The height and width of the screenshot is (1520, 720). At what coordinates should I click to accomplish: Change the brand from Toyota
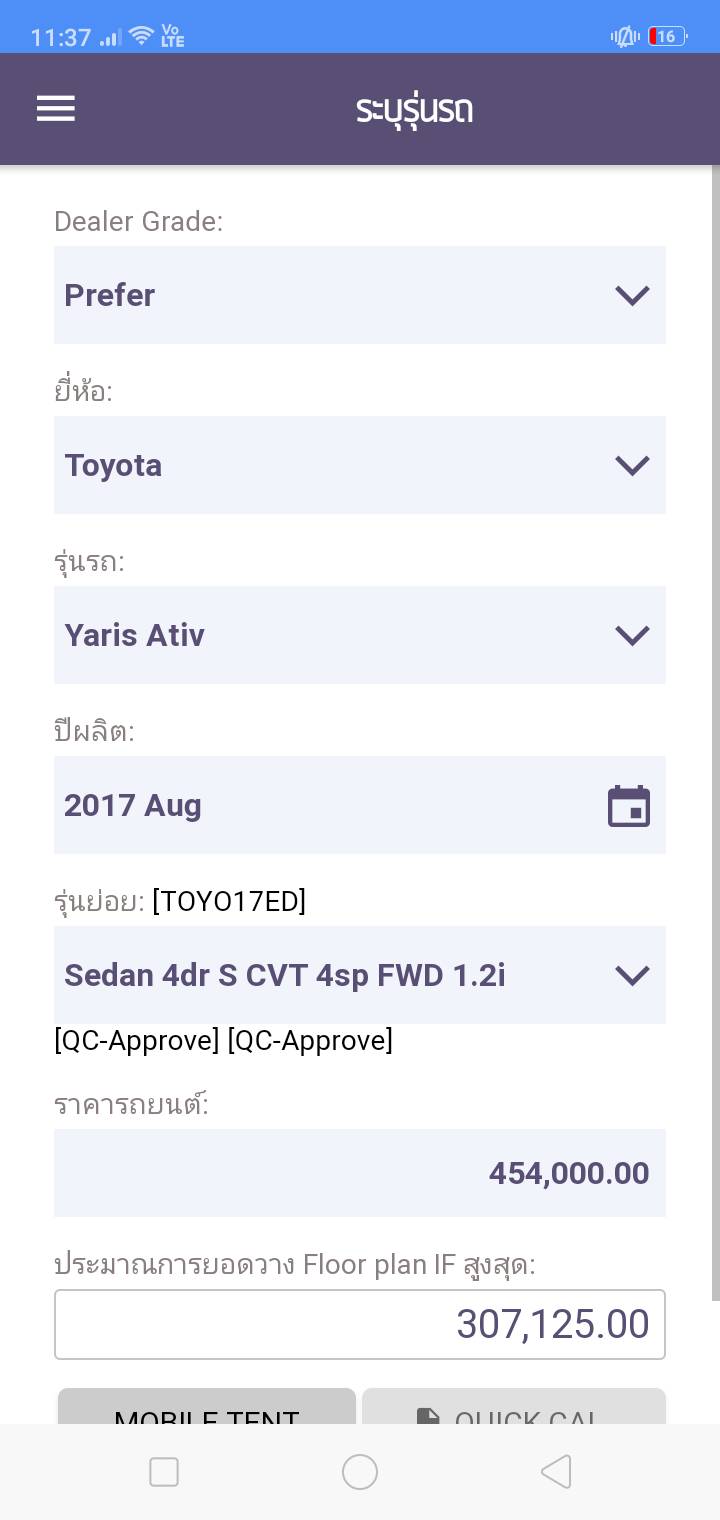[359, 465]
